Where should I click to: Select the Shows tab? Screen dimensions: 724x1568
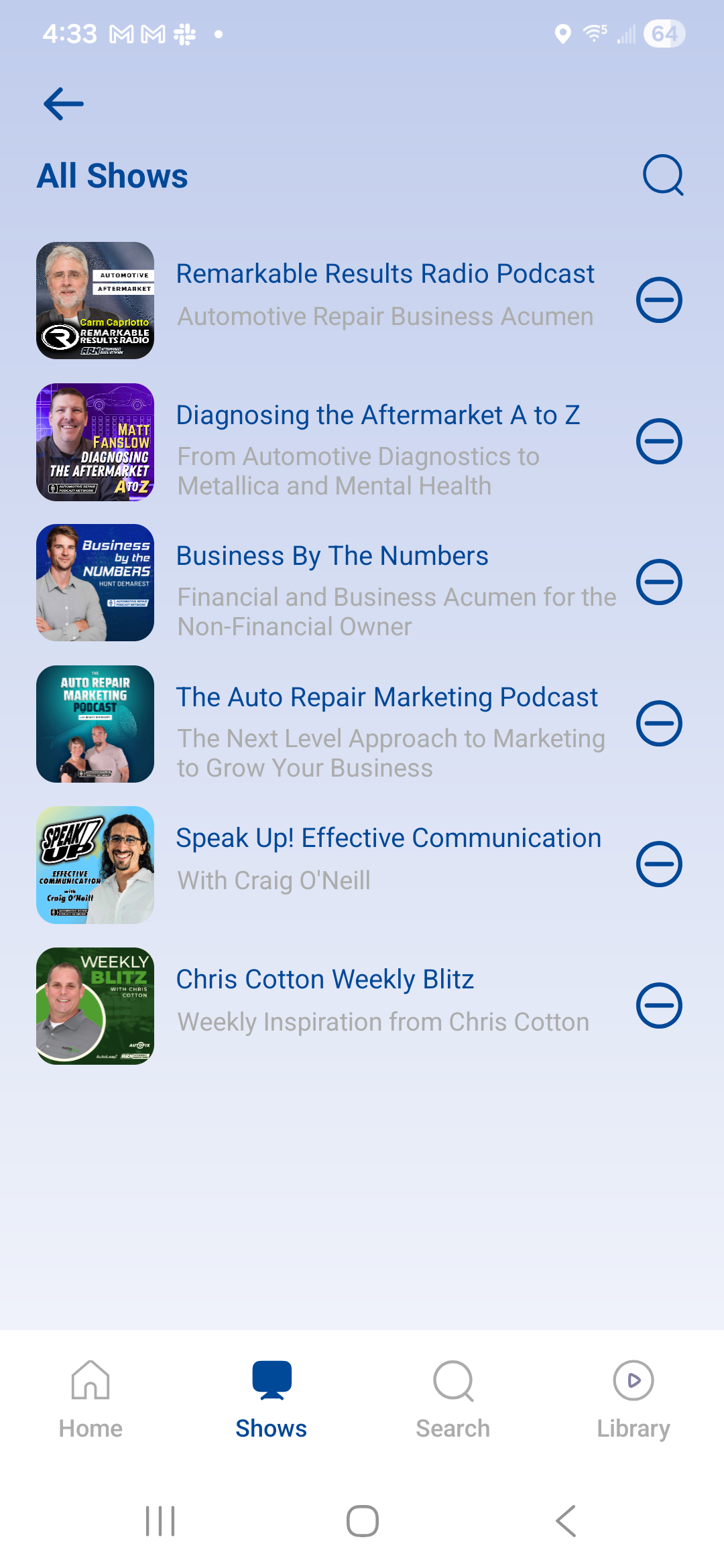271,1400
